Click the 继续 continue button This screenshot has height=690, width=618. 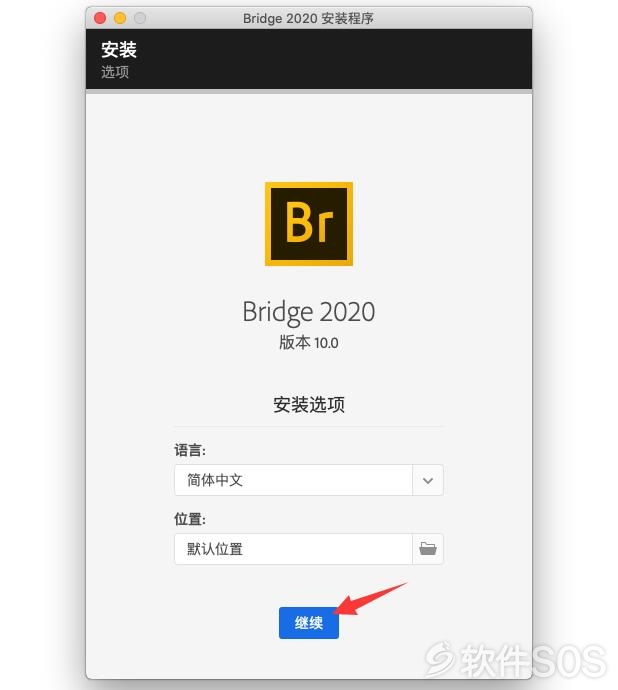[x=309, y=623]
